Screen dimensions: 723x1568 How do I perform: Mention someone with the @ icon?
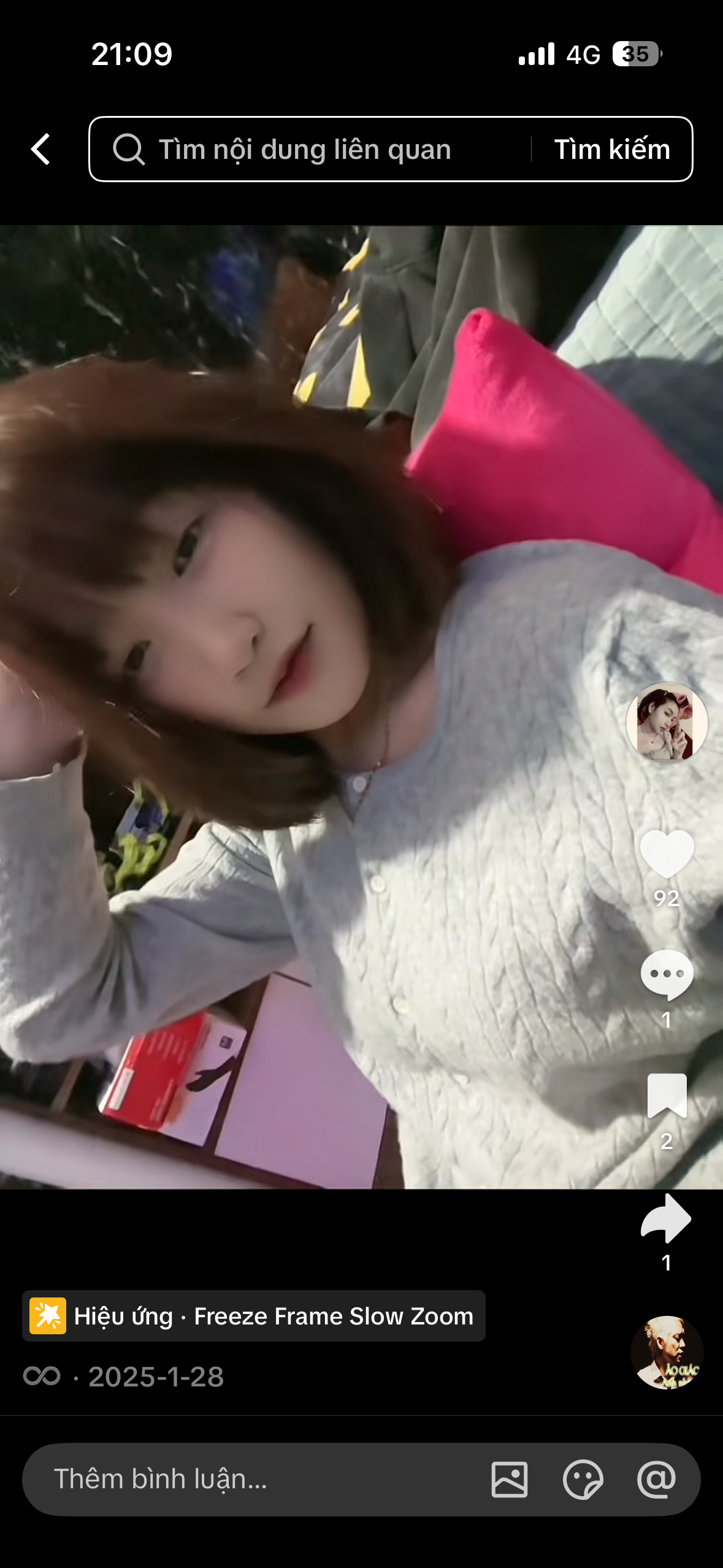pos(656,1479)
